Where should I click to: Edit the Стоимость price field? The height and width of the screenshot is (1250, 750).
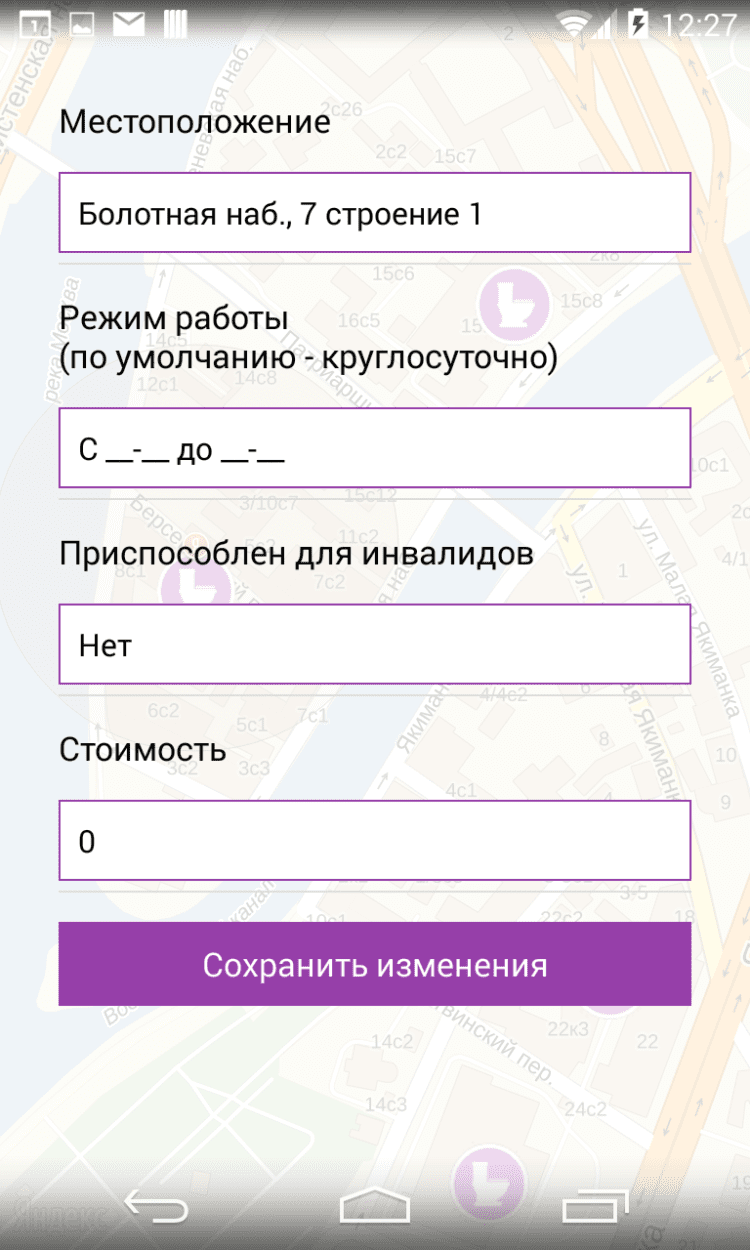coord(374,841)
